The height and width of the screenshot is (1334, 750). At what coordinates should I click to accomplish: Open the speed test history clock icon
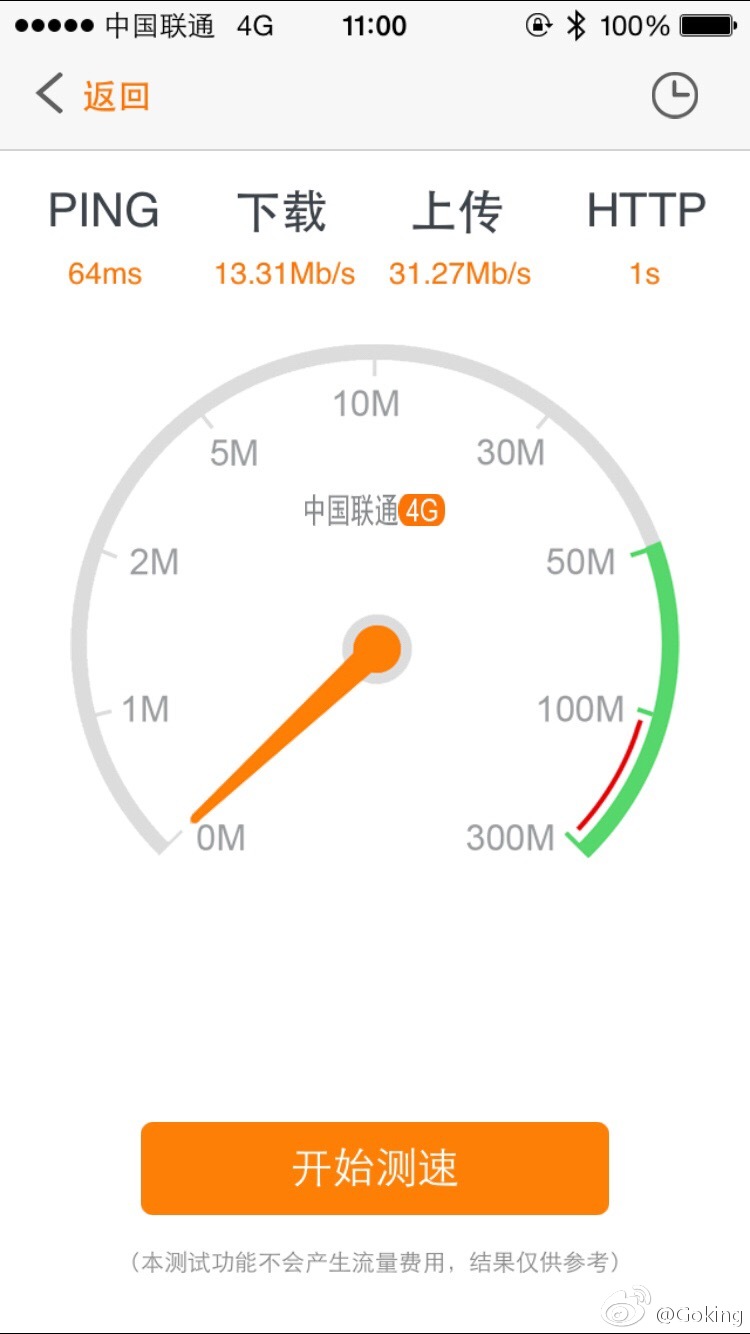(675, 96)
